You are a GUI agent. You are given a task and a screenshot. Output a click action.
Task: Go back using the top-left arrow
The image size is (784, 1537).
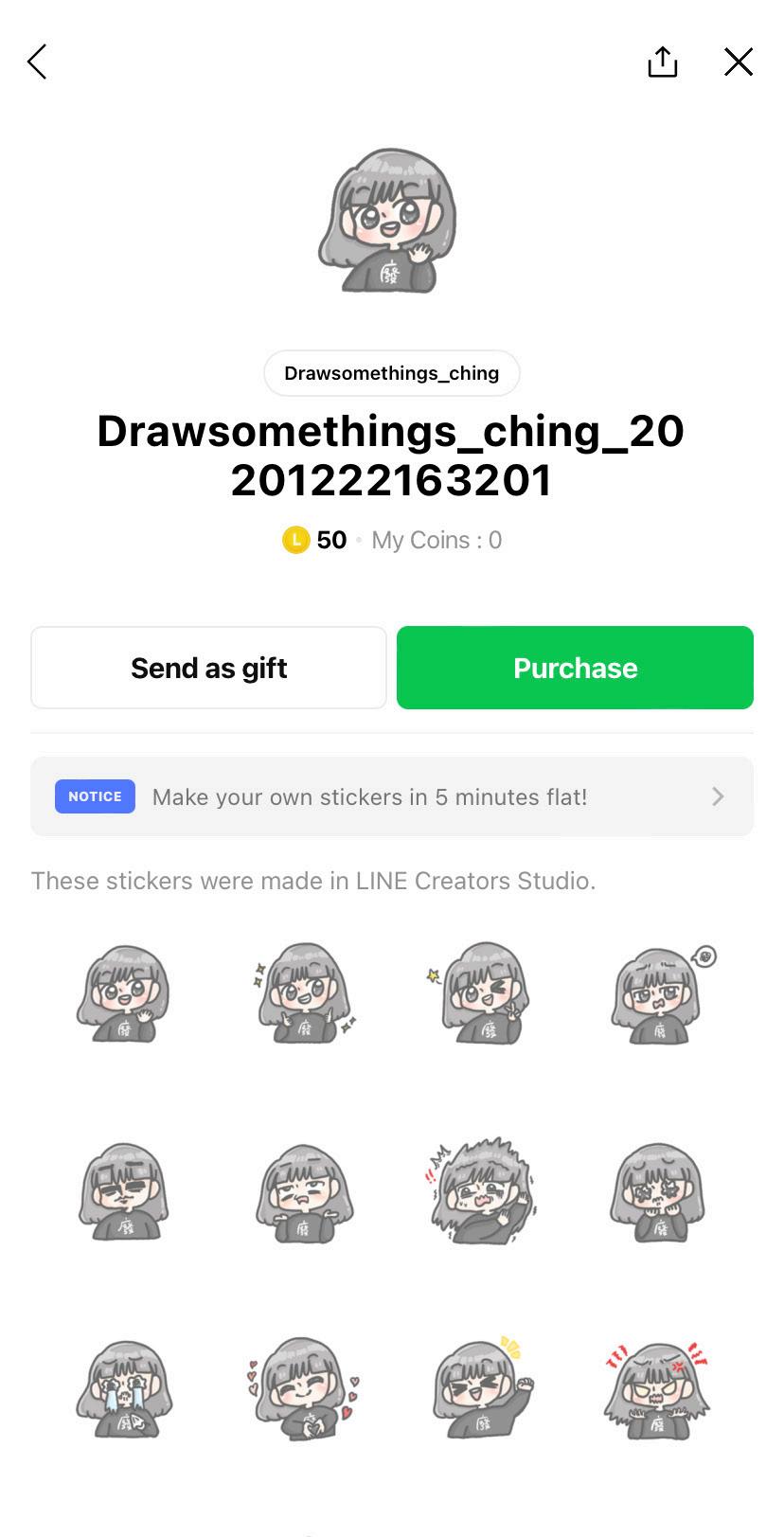pos(37,63)
